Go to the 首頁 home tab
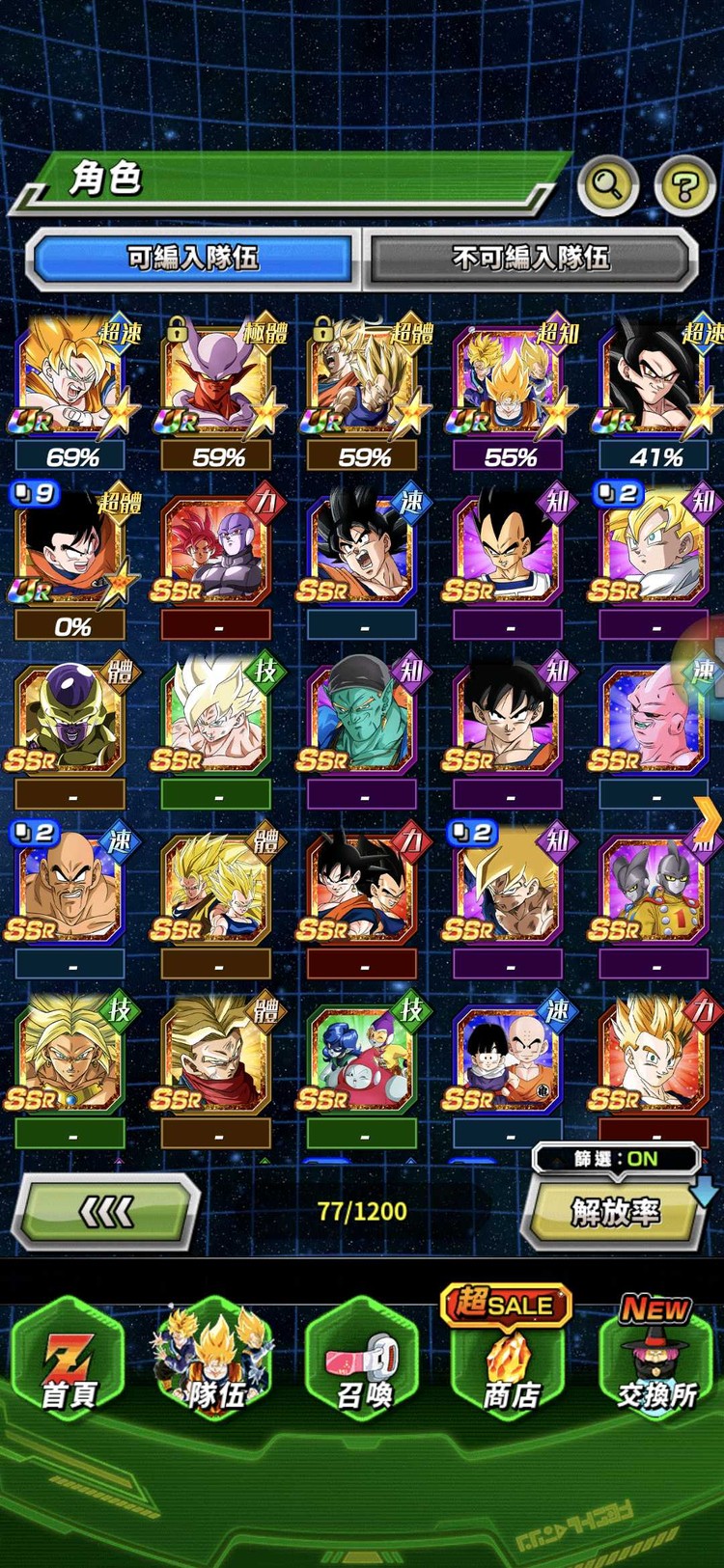724x1568 pixels. [69, 1361]
